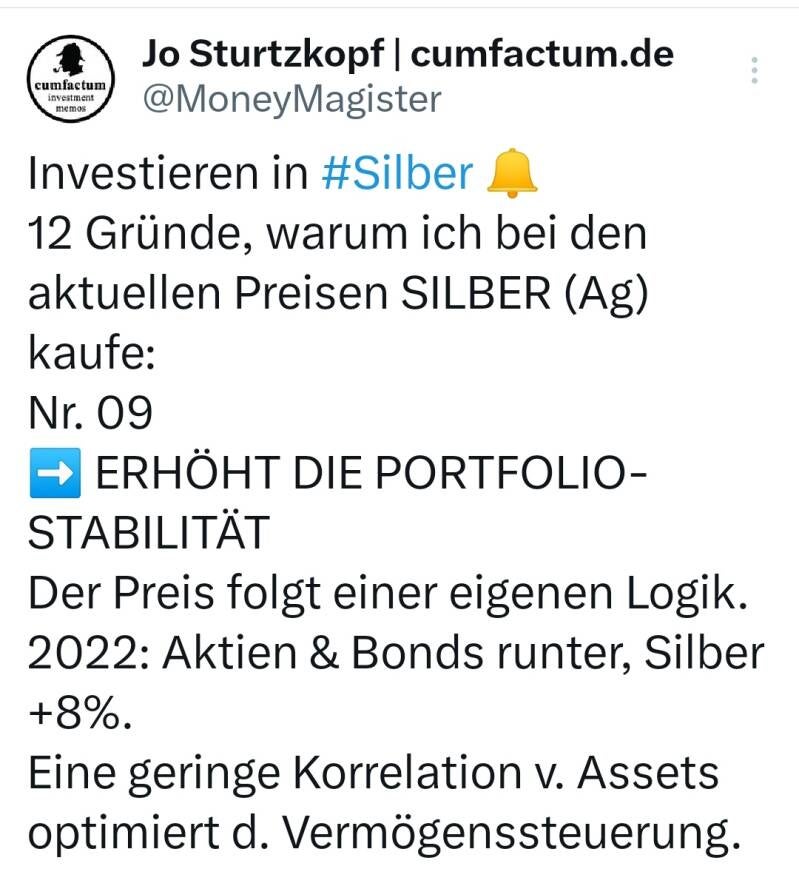Open the #Silber hashtag link
799x886 pixels.
point(397,173)
